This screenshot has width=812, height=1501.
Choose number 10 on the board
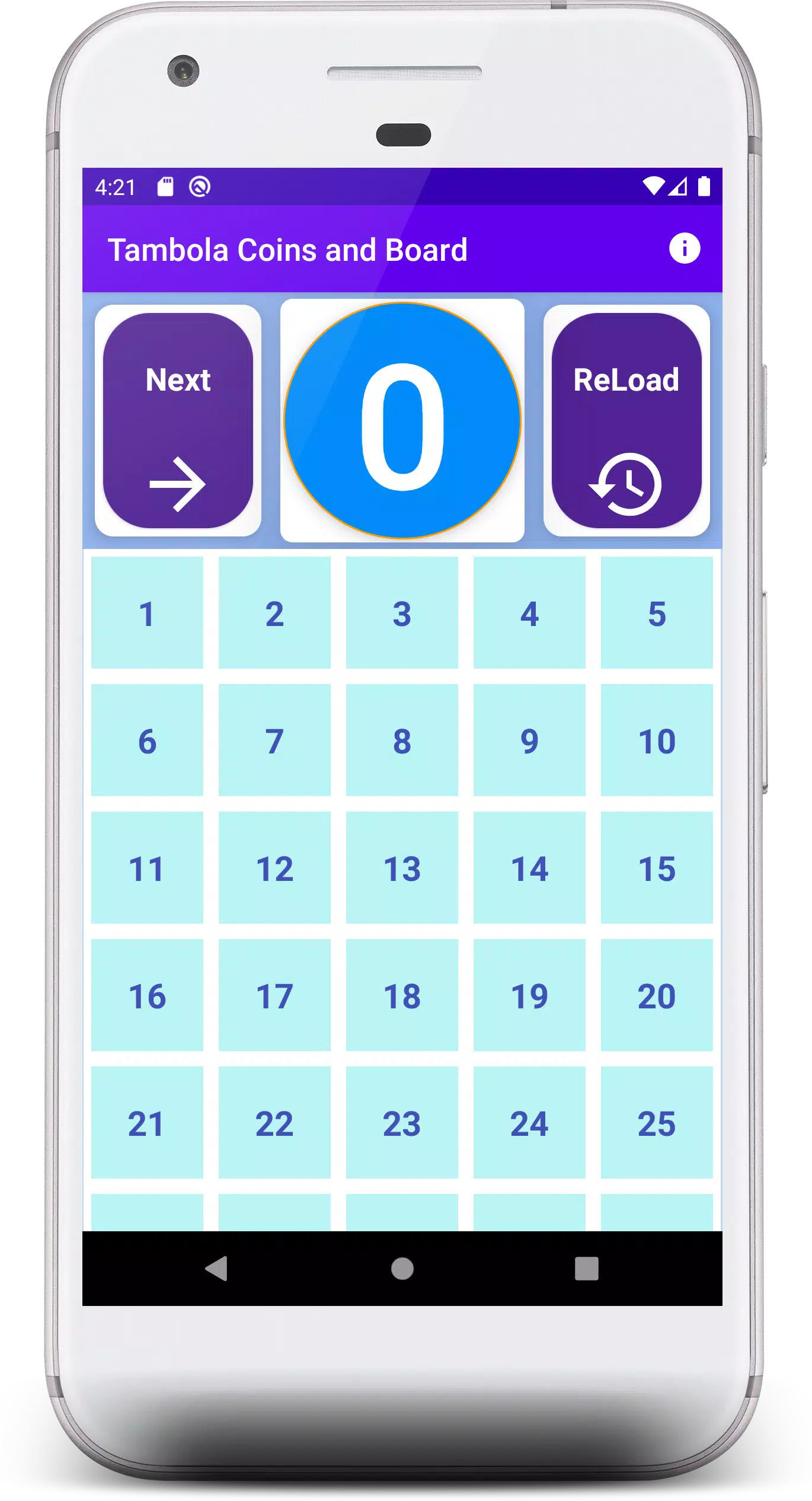[657, 740]
